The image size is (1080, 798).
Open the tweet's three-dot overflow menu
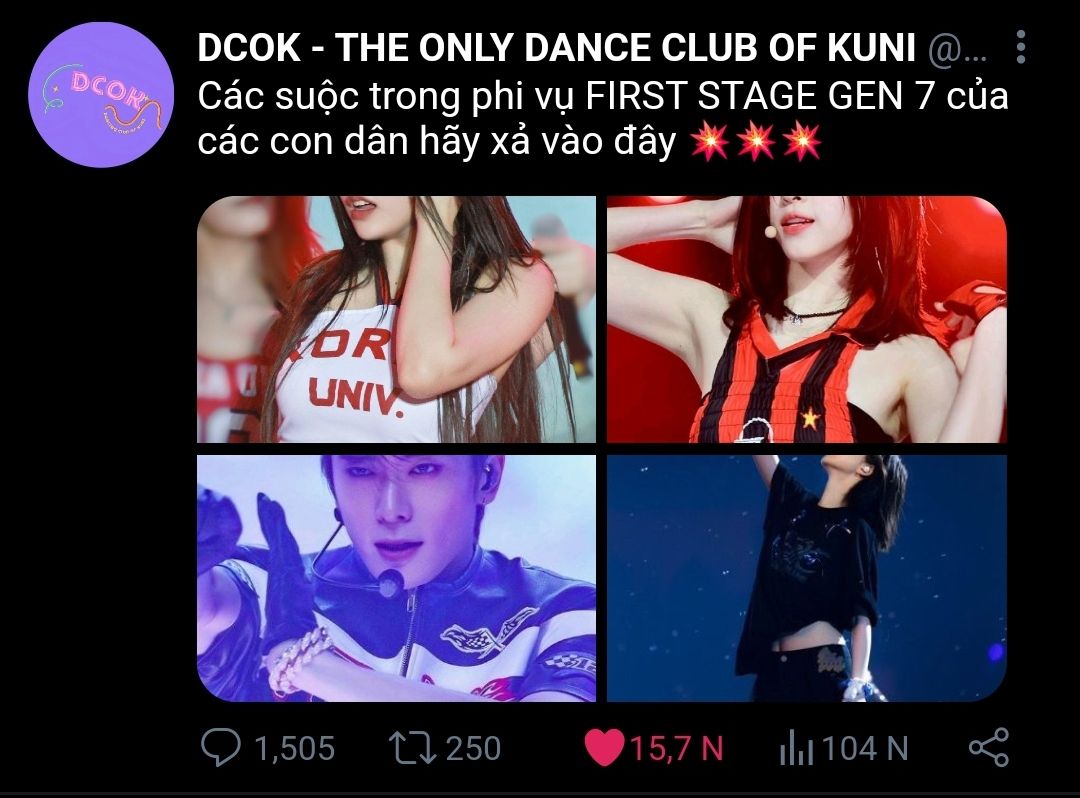coord(1020,47)
